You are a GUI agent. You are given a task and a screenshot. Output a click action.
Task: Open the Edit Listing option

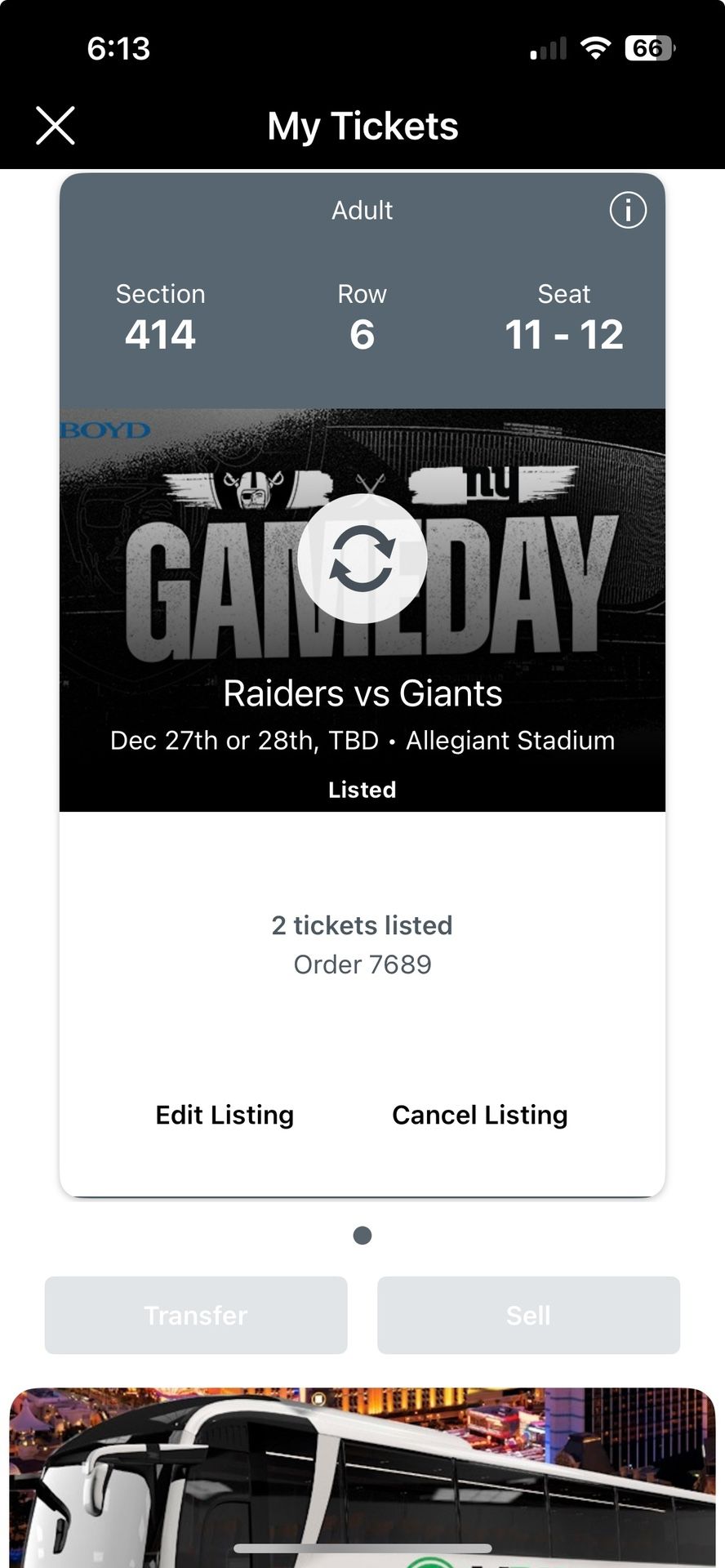point(224,1115)
